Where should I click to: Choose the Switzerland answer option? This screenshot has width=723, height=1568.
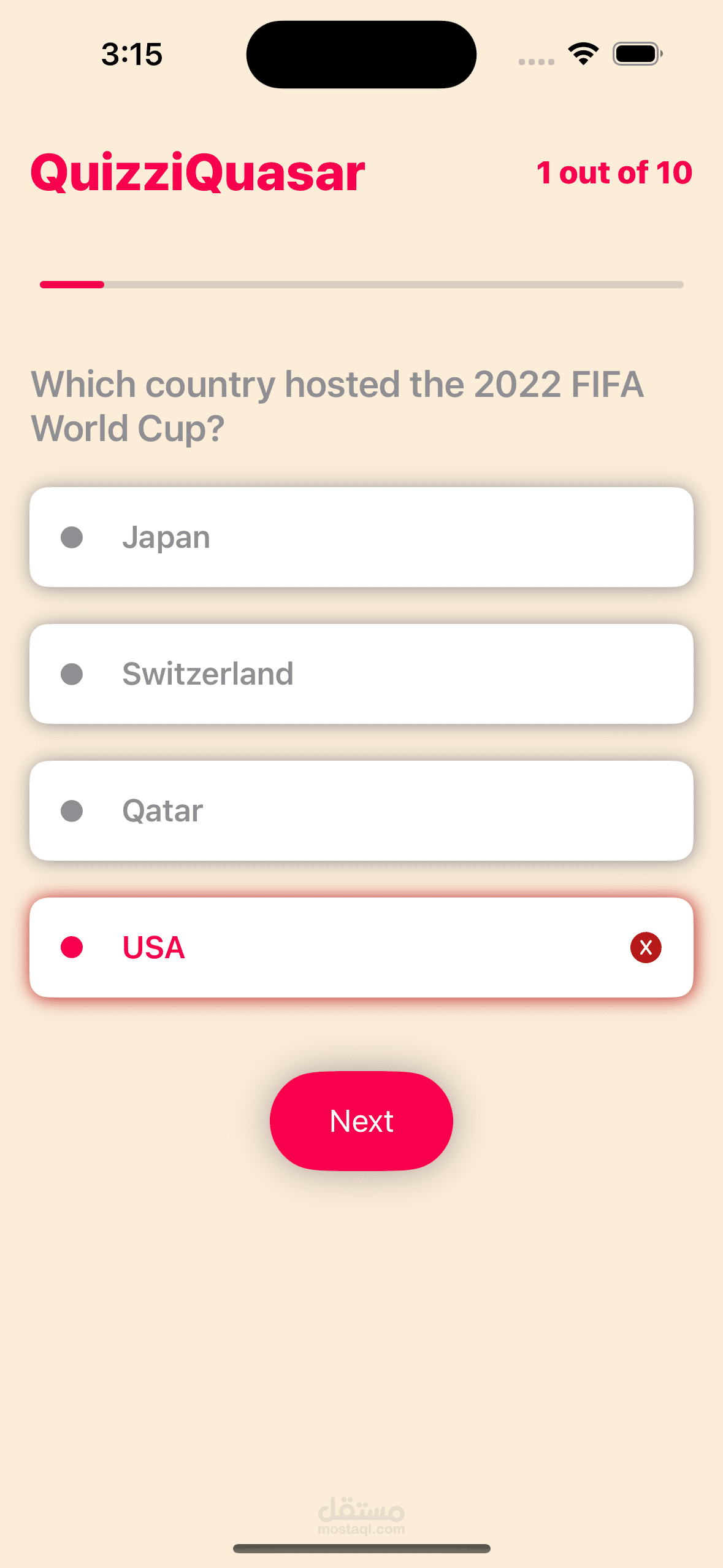pos(361,674)
